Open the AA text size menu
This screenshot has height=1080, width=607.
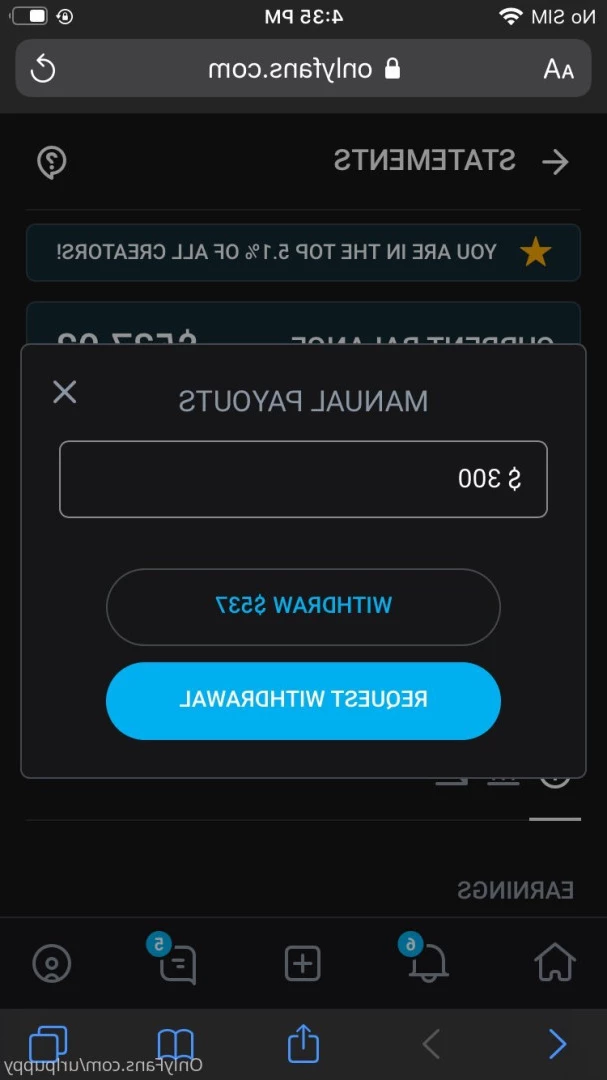pos(558,69)
